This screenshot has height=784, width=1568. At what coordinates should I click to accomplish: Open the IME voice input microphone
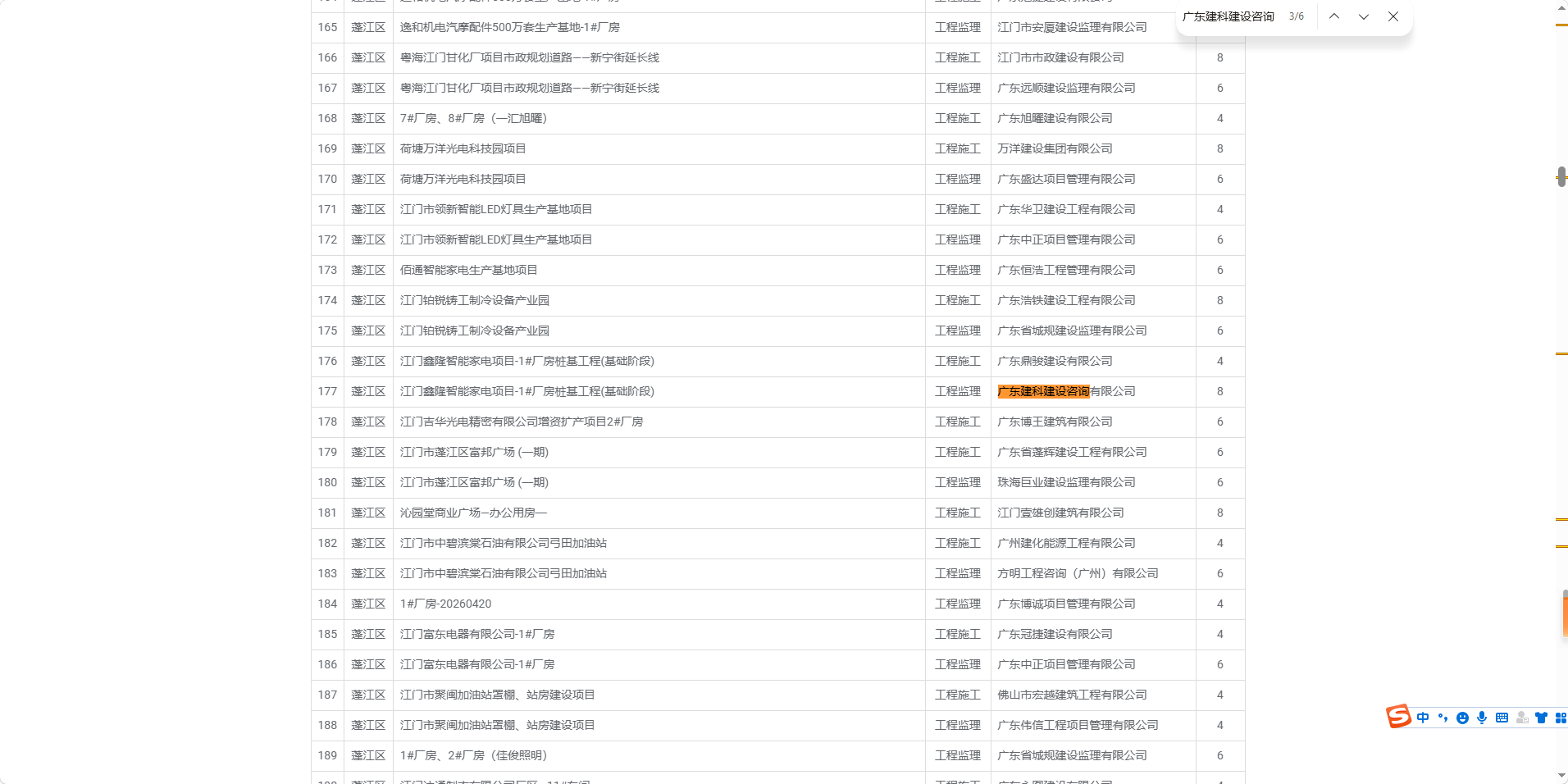pos(1482,718)
